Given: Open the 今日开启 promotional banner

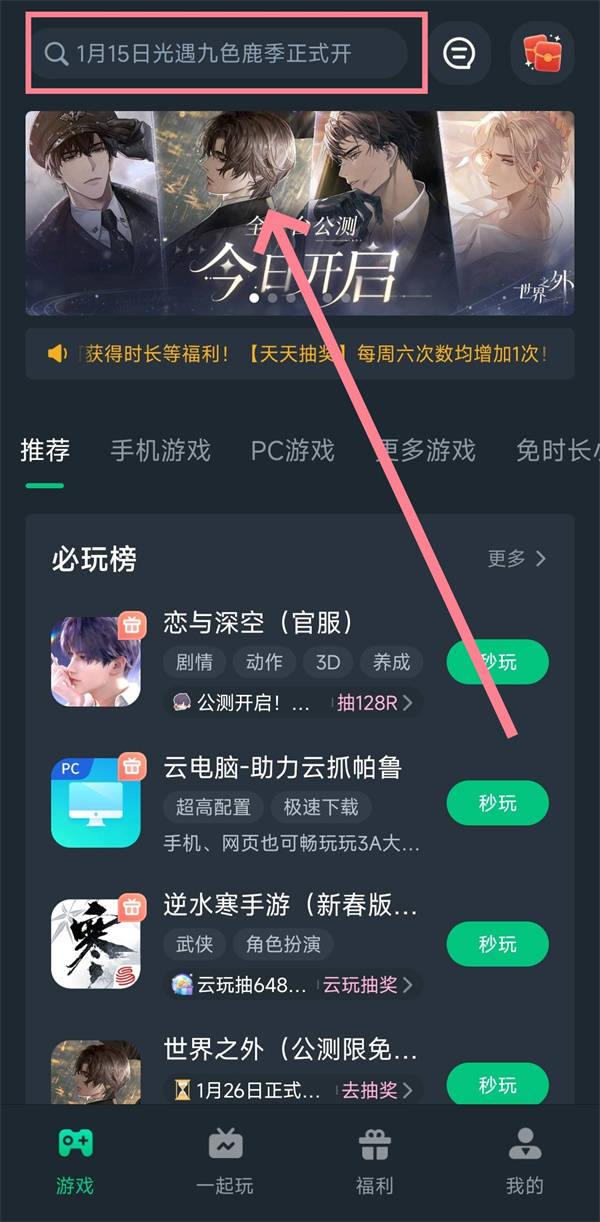Looking at the screenshot, I should coord(300,213).
